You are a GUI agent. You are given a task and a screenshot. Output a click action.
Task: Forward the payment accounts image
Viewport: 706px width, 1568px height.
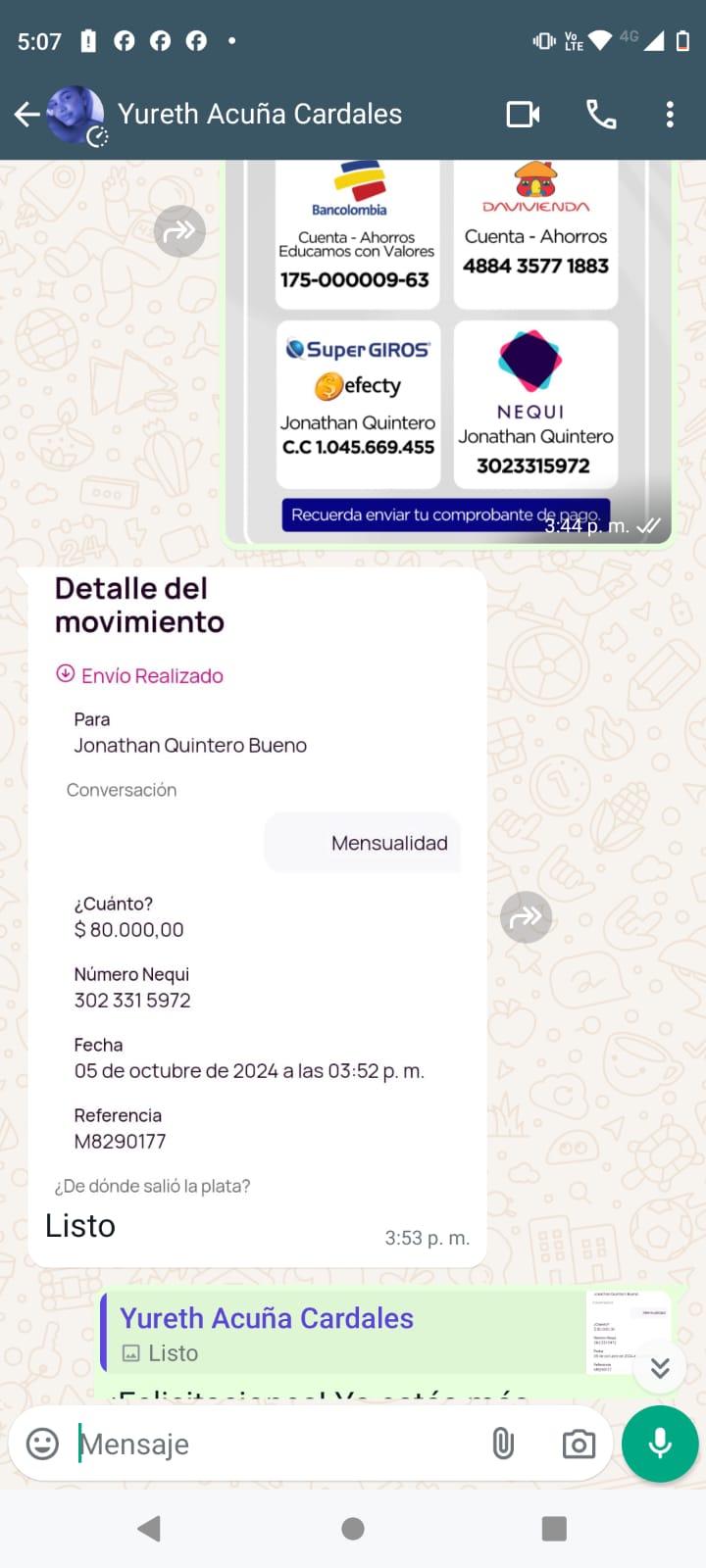pos(179,231)
